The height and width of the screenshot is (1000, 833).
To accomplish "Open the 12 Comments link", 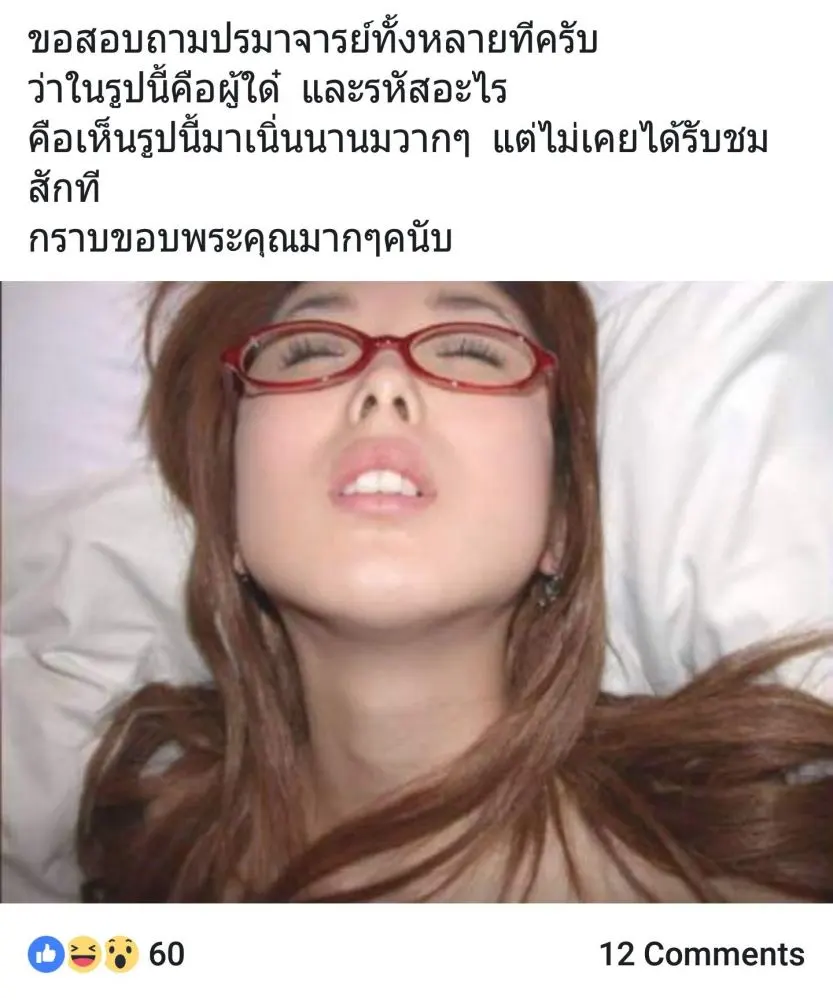I will 701,954.
